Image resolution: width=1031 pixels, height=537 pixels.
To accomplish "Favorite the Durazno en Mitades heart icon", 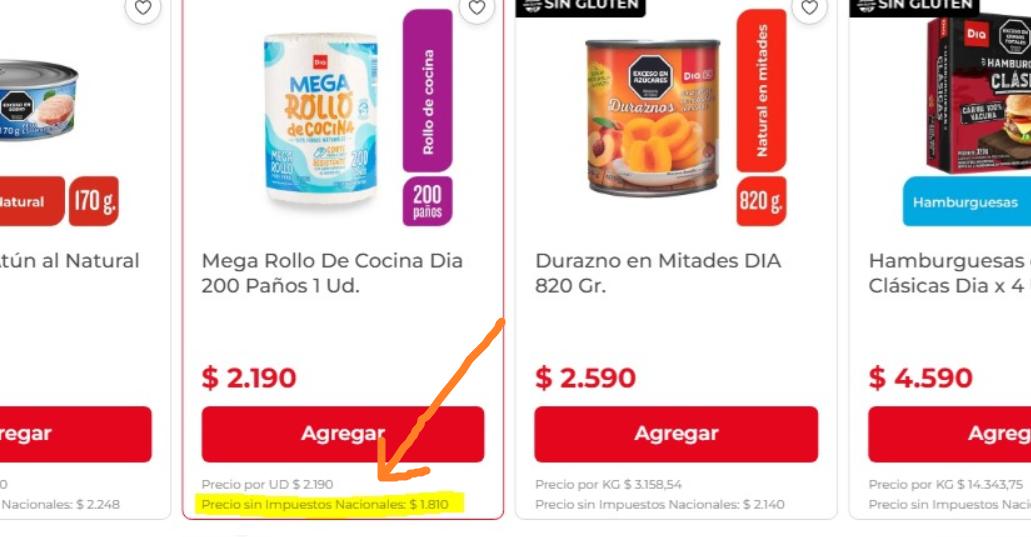I will tap(809, 9).
